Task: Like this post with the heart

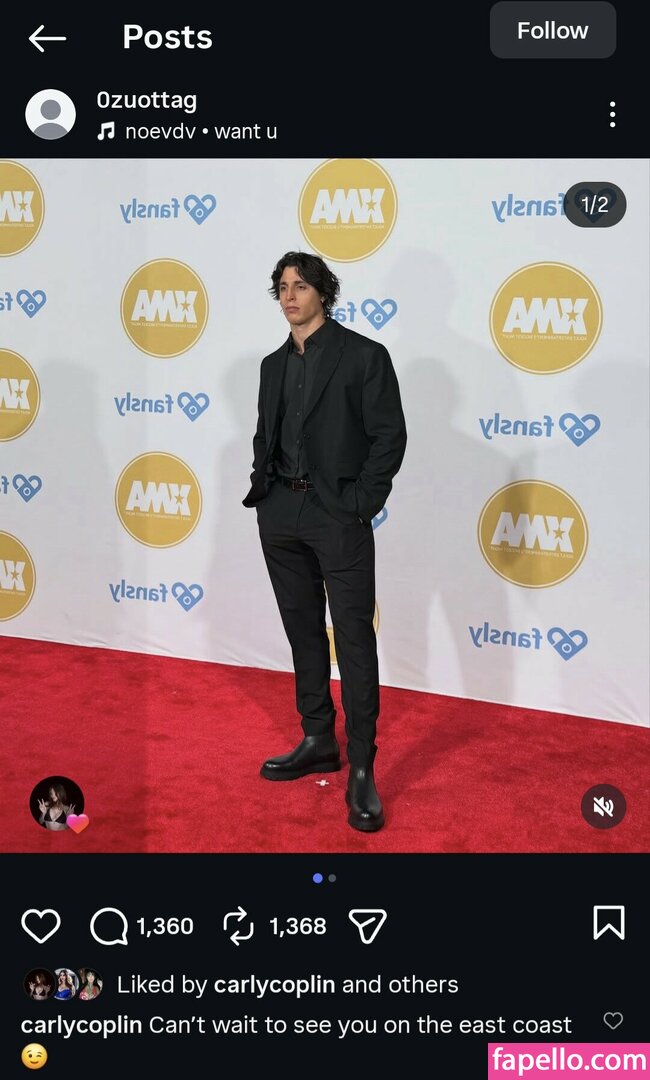Action: coord(41,926)
